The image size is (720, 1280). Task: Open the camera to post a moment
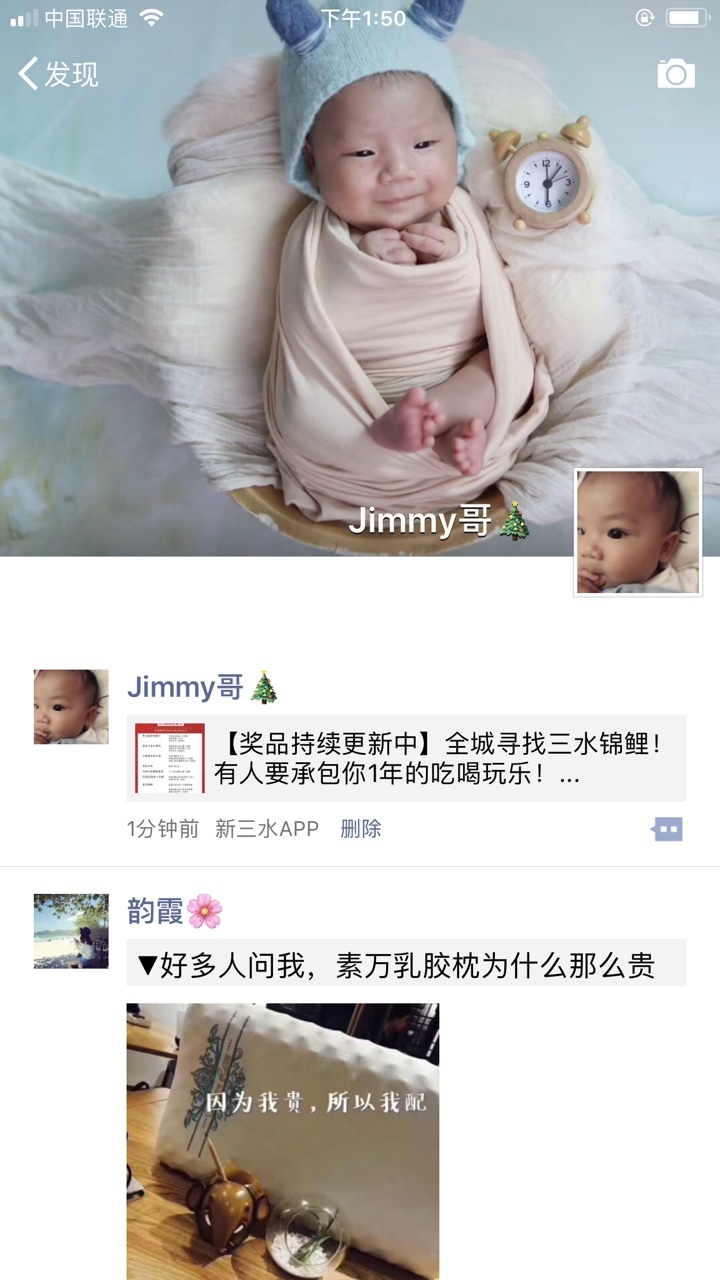pyautogui.click(x=676, y=74)
